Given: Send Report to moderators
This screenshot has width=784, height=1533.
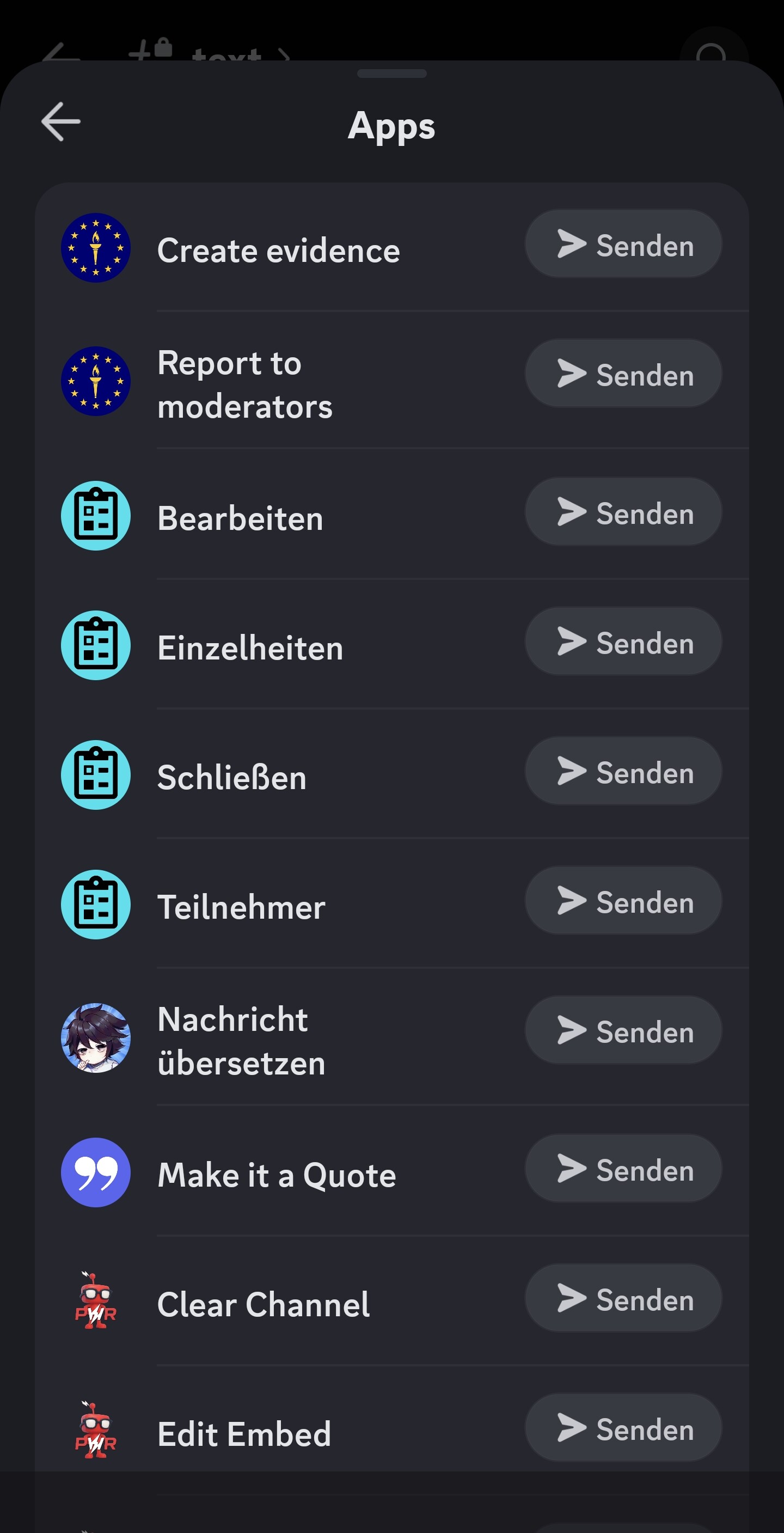Looking at the screenshot, I should point(623,374).
